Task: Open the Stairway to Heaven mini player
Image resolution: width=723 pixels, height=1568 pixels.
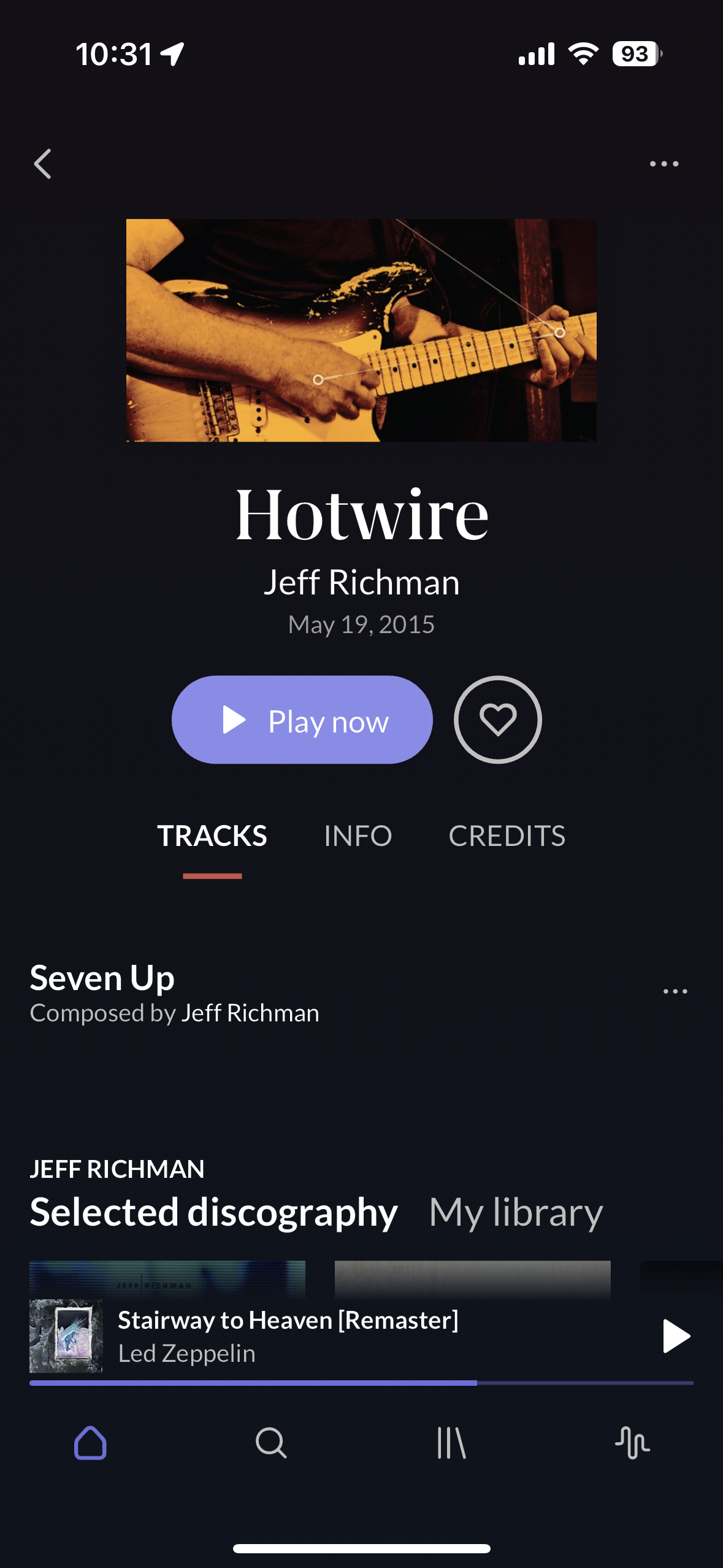Action: coord(288,1335)
